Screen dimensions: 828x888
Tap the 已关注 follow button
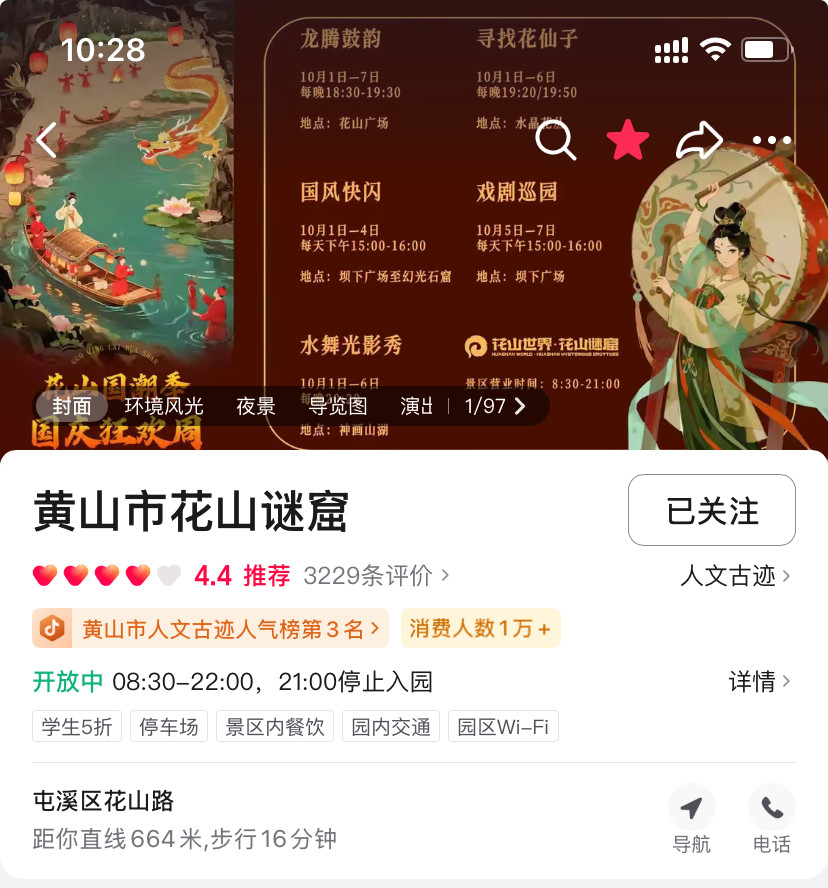click(711, 511)
